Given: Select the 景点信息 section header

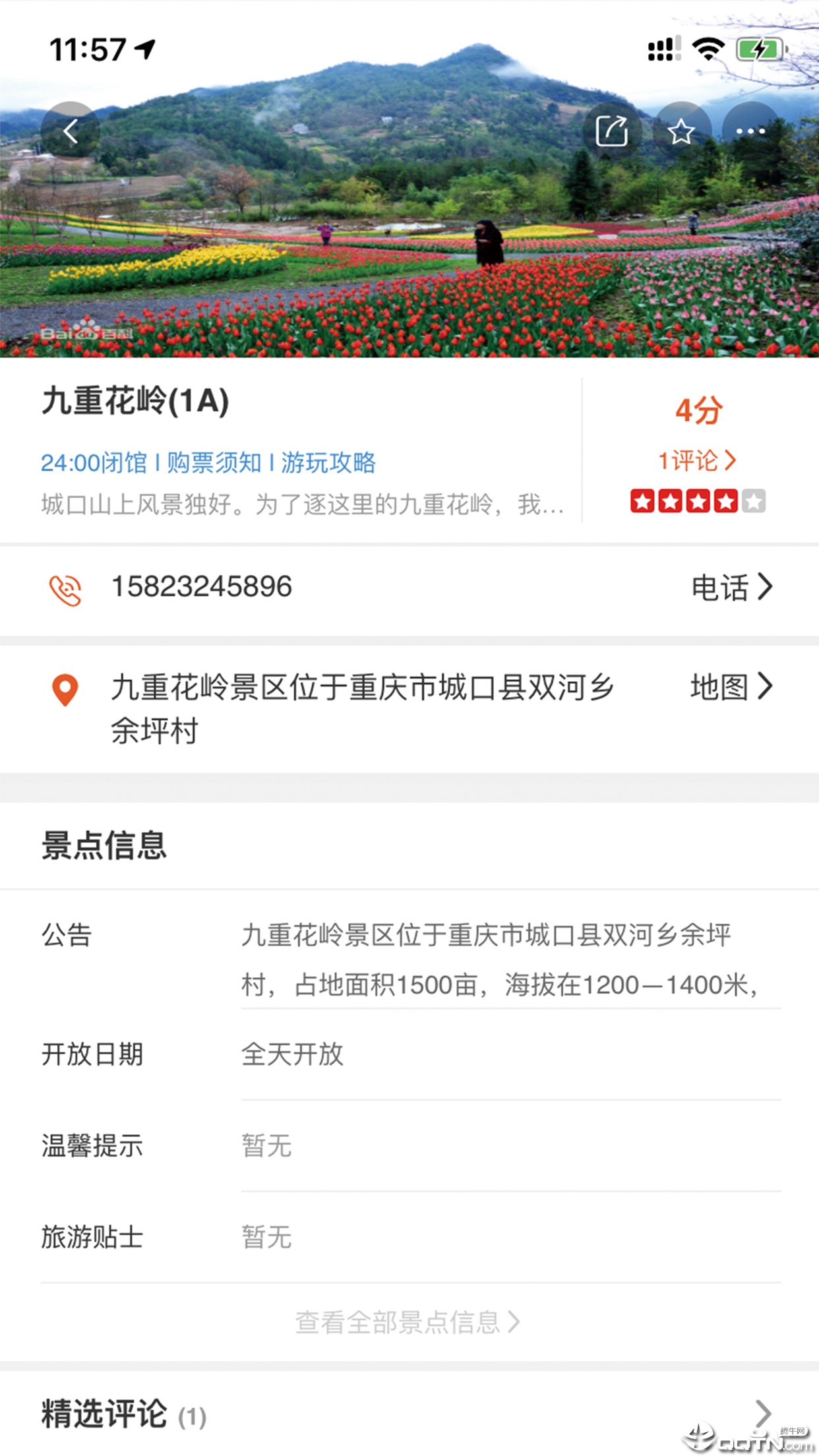Looking at the screenshot, I should coord(102,847).
